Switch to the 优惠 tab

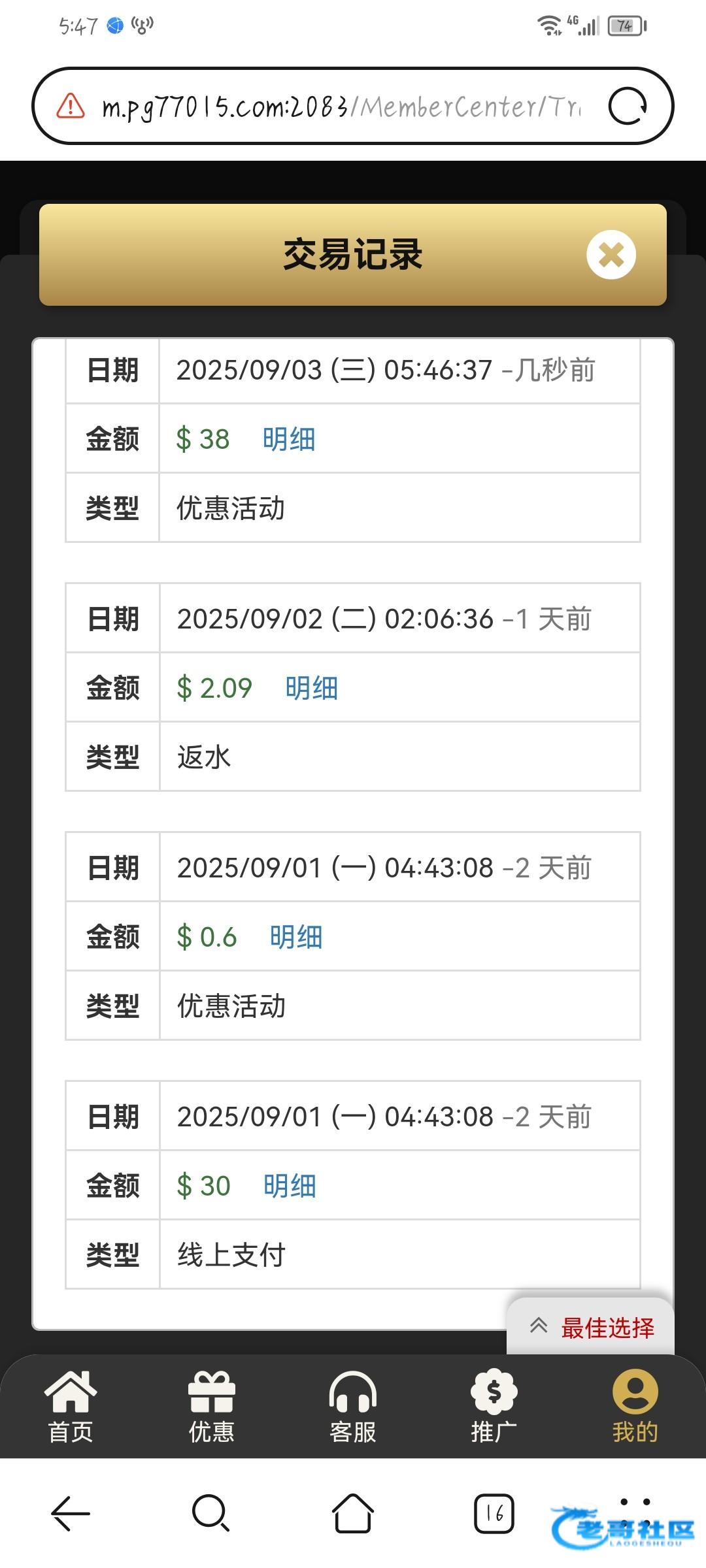tap(211, 1406)
